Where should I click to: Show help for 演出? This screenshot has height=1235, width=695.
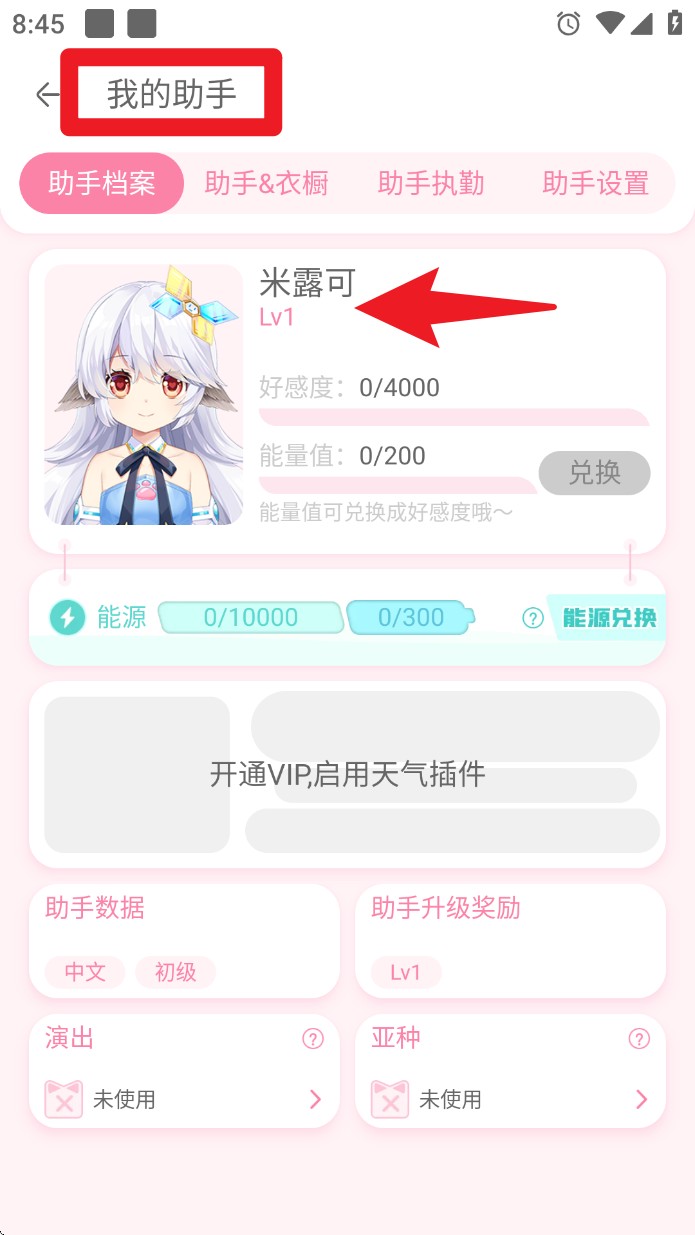point(313,1039)
